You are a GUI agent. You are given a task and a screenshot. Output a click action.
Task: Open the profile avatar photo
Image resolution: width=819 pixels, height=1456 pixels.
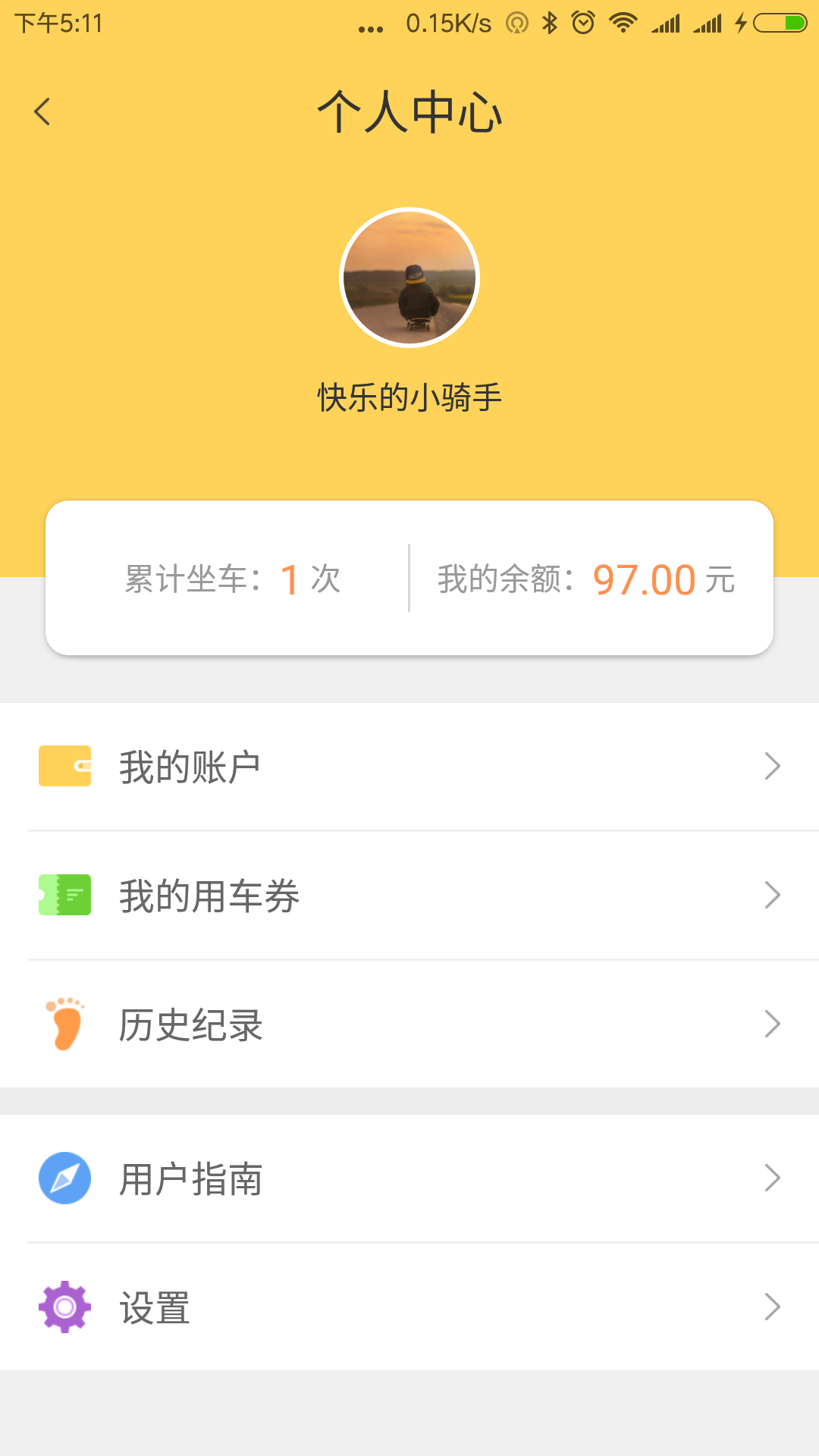coord(409,278)
